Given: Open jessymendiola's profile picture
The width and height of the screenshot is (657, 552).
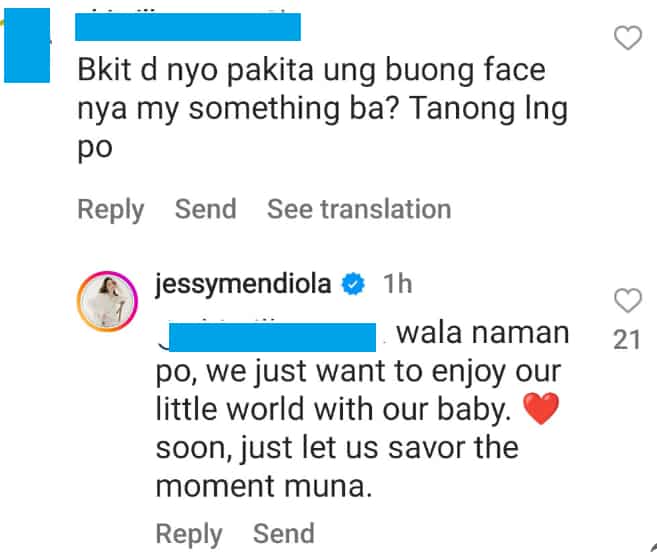Looking at the screenshot, I should coord(109,298).
